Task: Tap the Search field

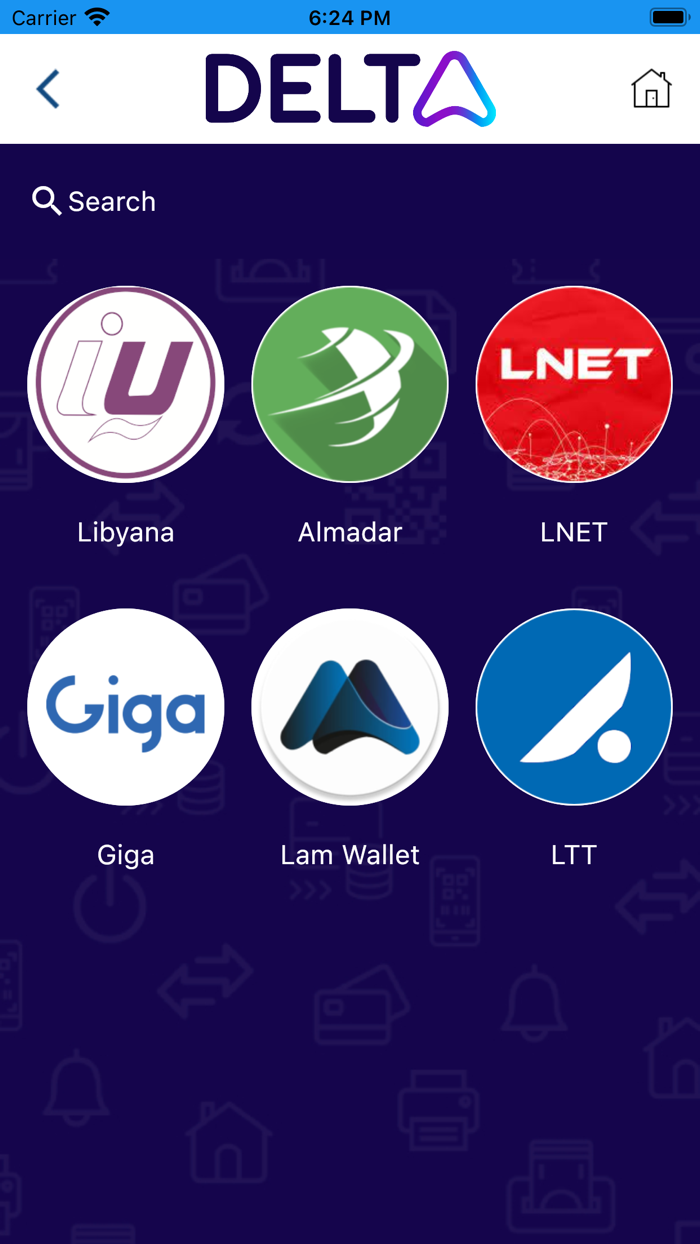Action: click(94, 201)
